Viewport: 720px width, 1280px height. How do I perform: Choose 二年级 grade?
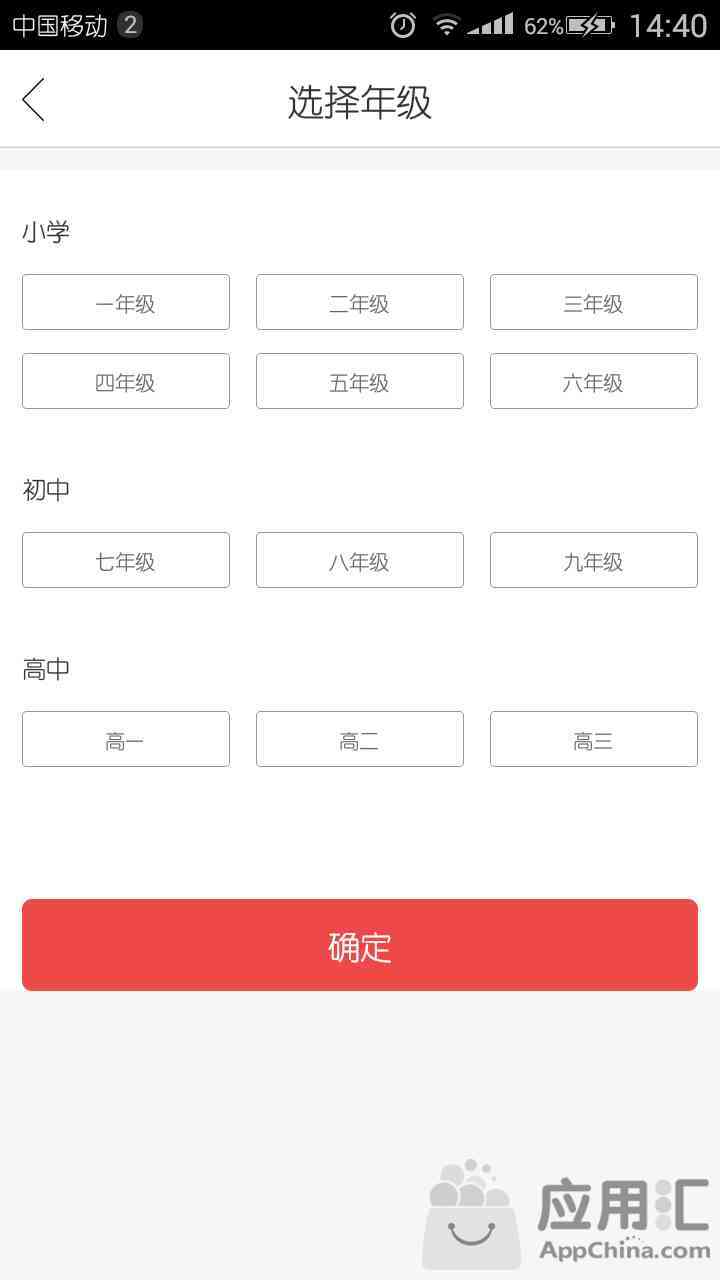(x=360, y=302)
